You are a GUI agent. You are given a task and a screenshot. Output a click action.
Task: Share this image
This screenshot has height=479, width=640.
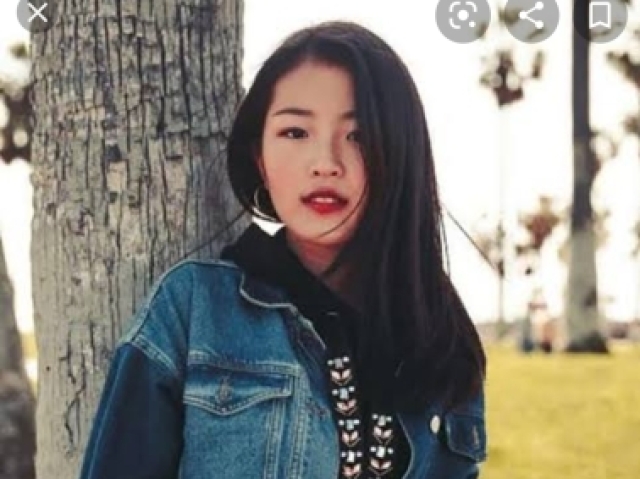pyautogui.click(x=531, y=16)
